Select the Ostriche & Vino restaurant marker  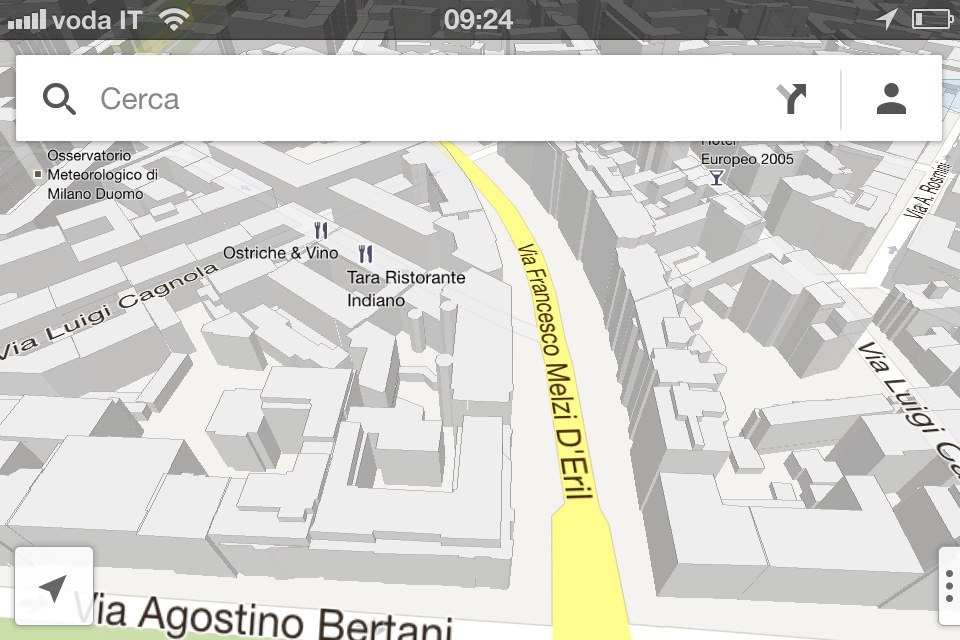point(320,231)
